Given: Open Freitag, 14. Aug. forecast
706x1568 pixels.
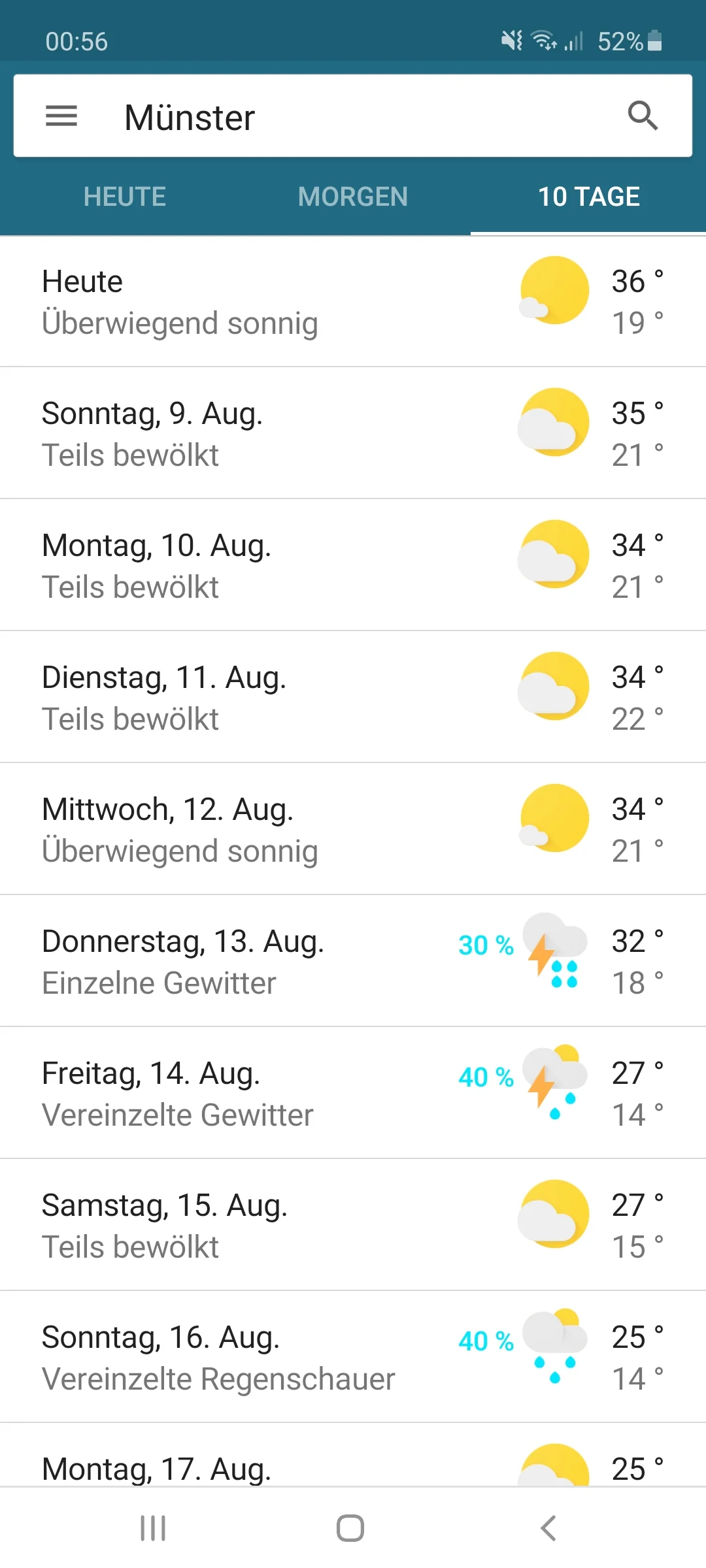Looking at the screenshot, I should pos(353,1094).
